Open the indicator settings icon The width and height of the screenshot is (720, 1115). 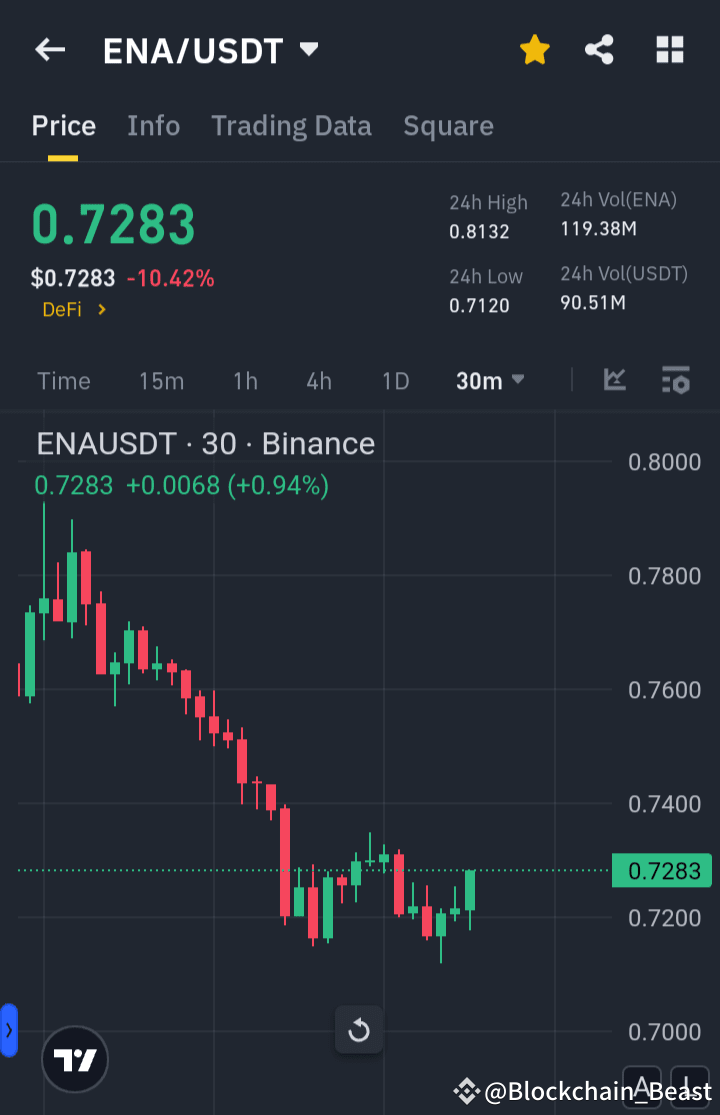point(675,381)
